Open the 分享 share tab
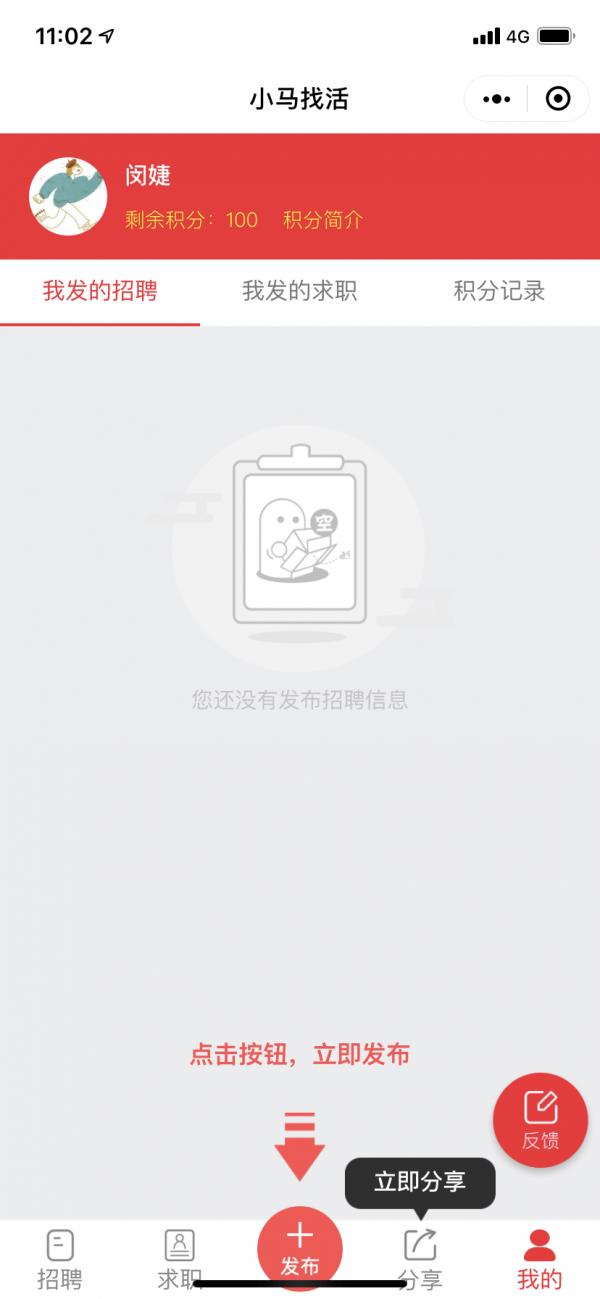600x1299 pixels. (420, 1256)
